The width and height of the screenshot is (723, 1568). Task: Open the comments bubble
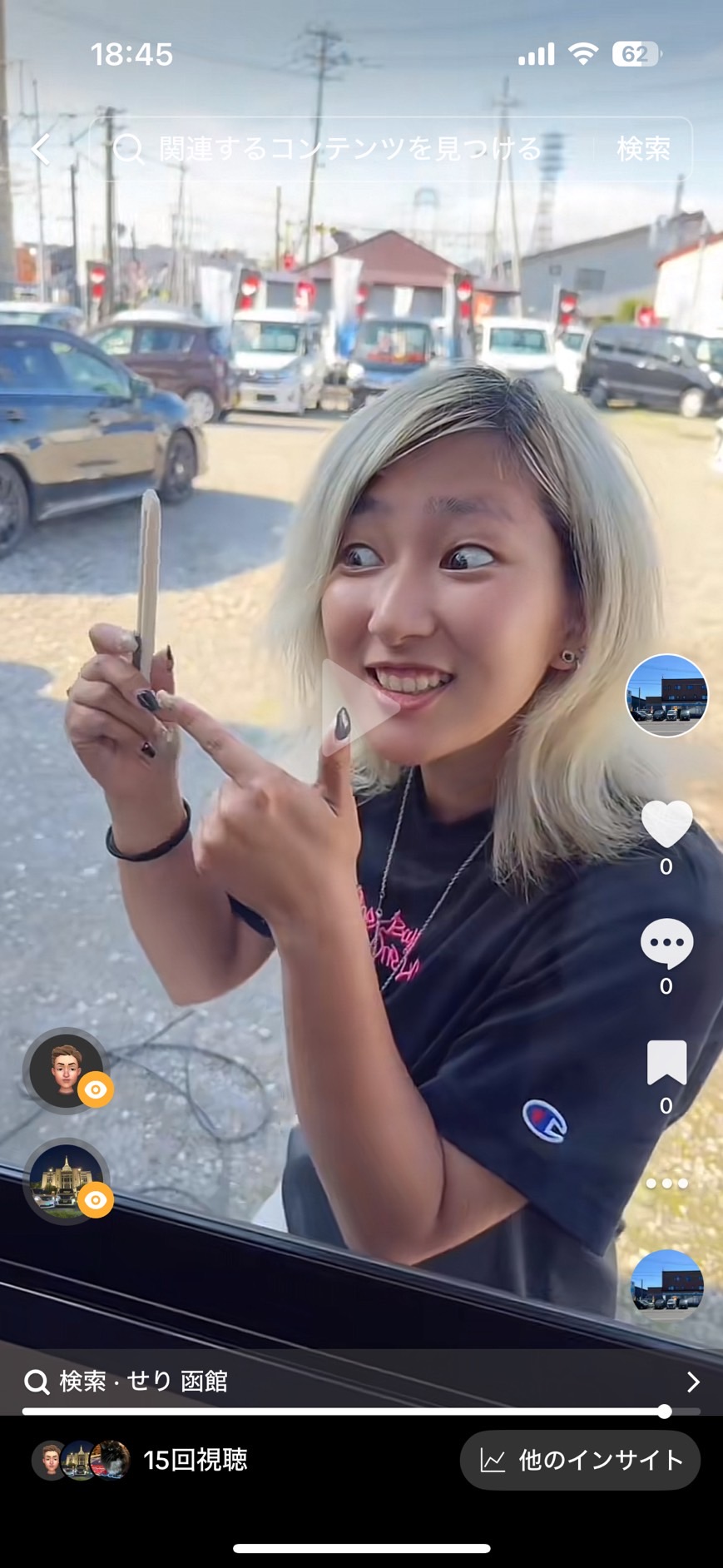(x=666, y=943)
